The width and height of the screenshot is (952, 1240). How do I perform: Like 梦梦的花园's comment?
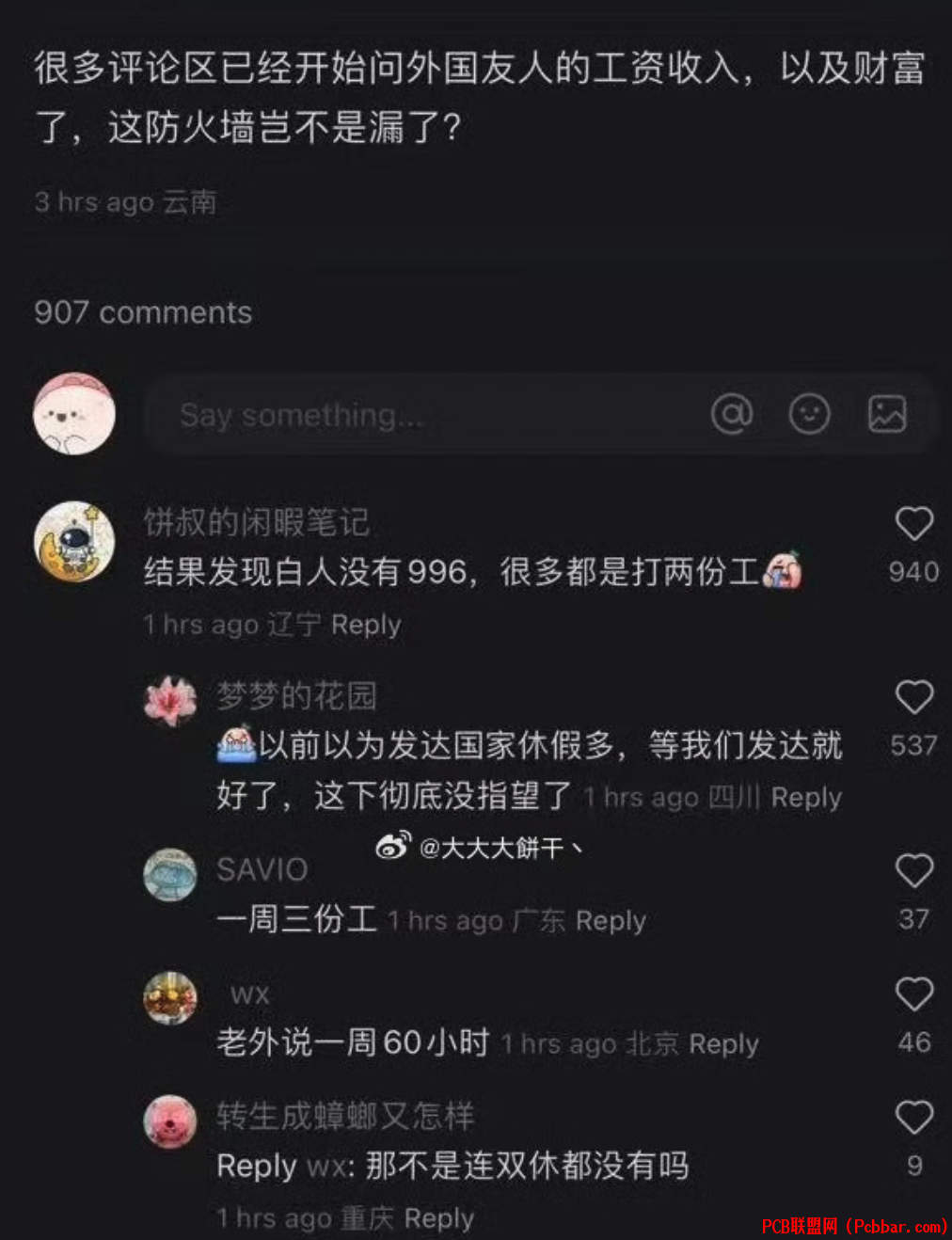(x=913, y=698)
